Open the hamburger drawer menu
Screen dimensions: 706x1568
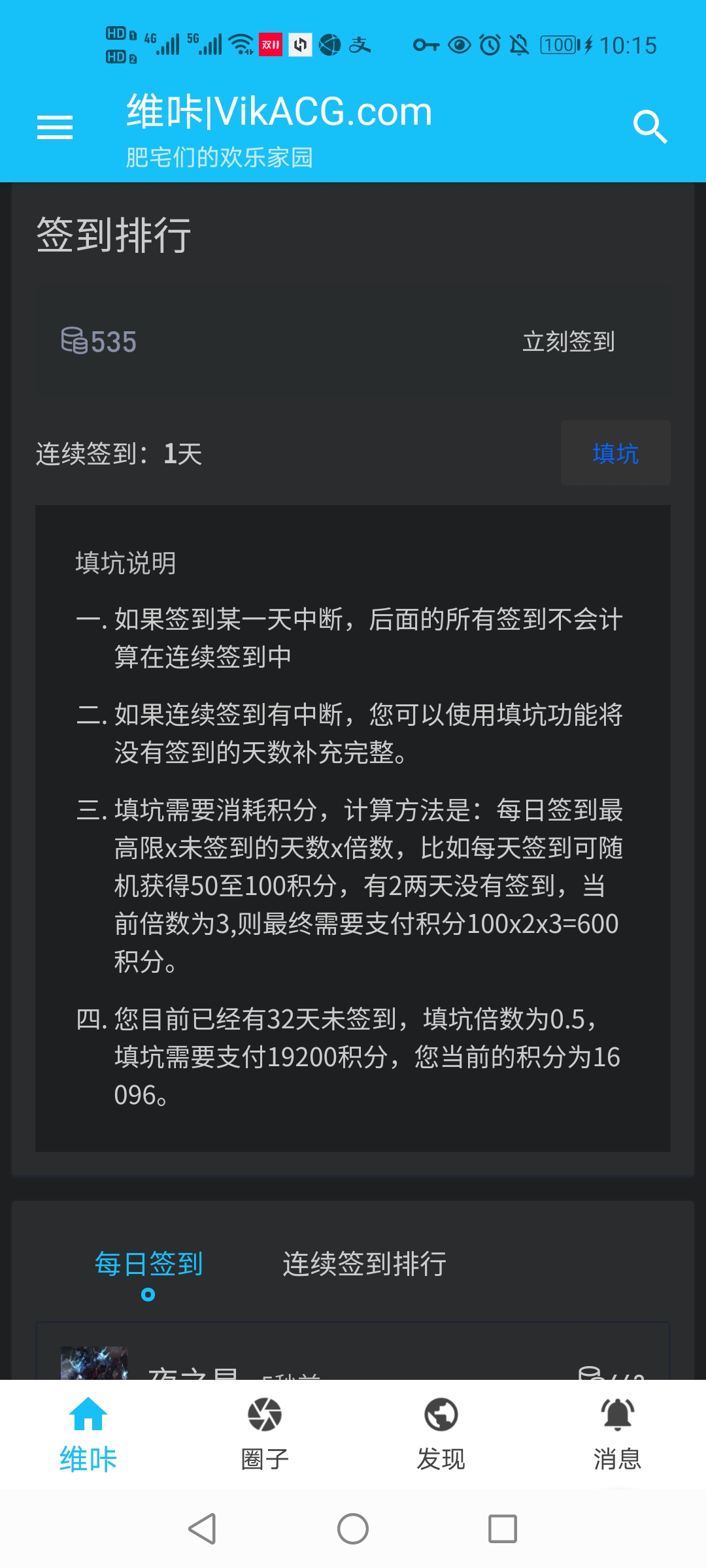pos(55,127)
